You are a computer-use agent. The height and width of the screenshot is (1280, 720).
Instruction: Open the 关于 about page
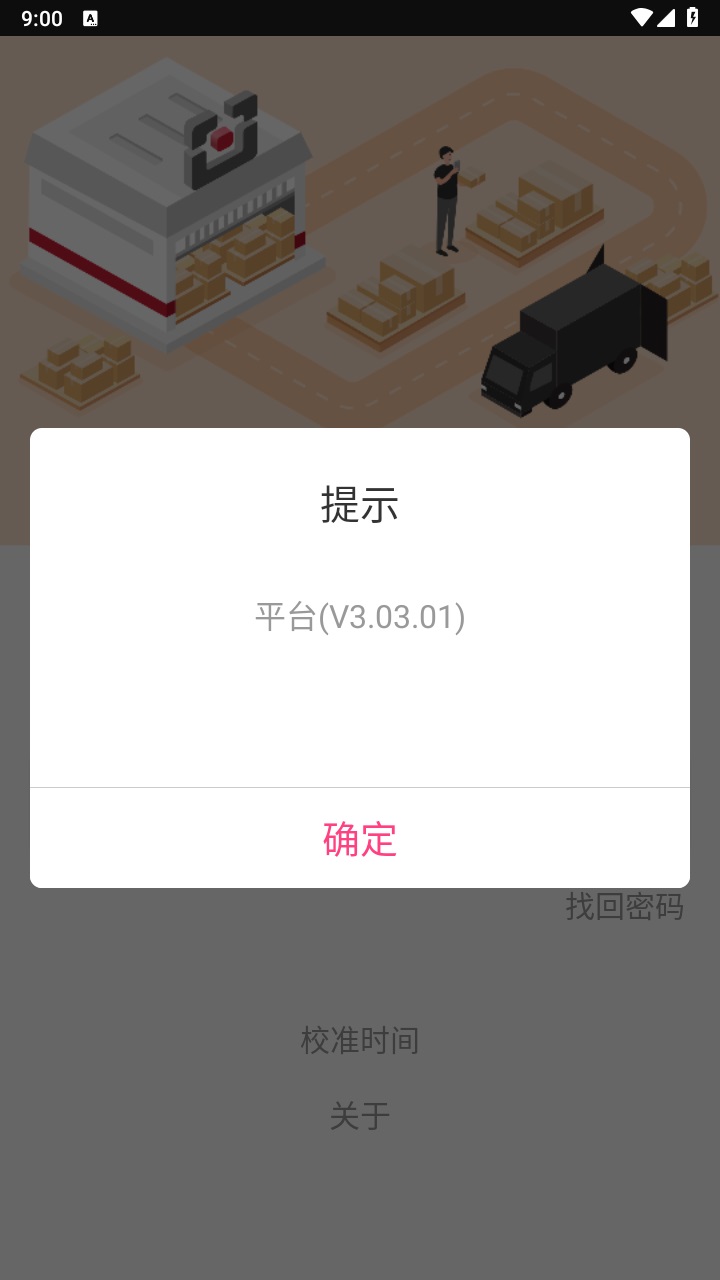360,1117
